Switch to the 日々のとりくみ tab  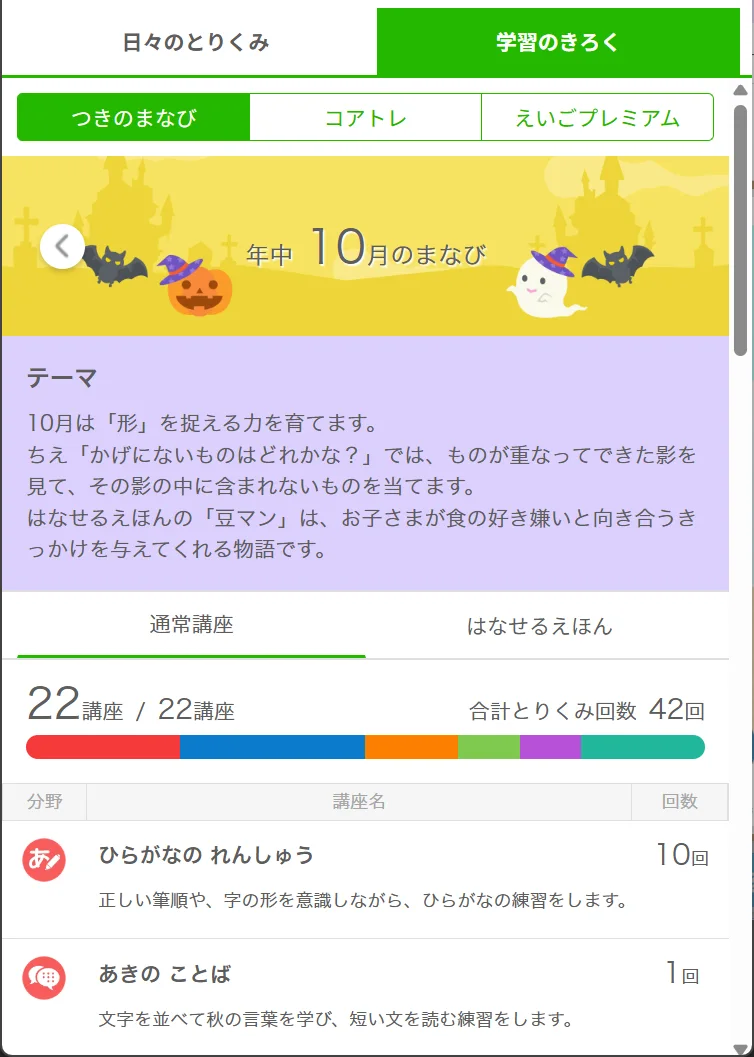196,43
